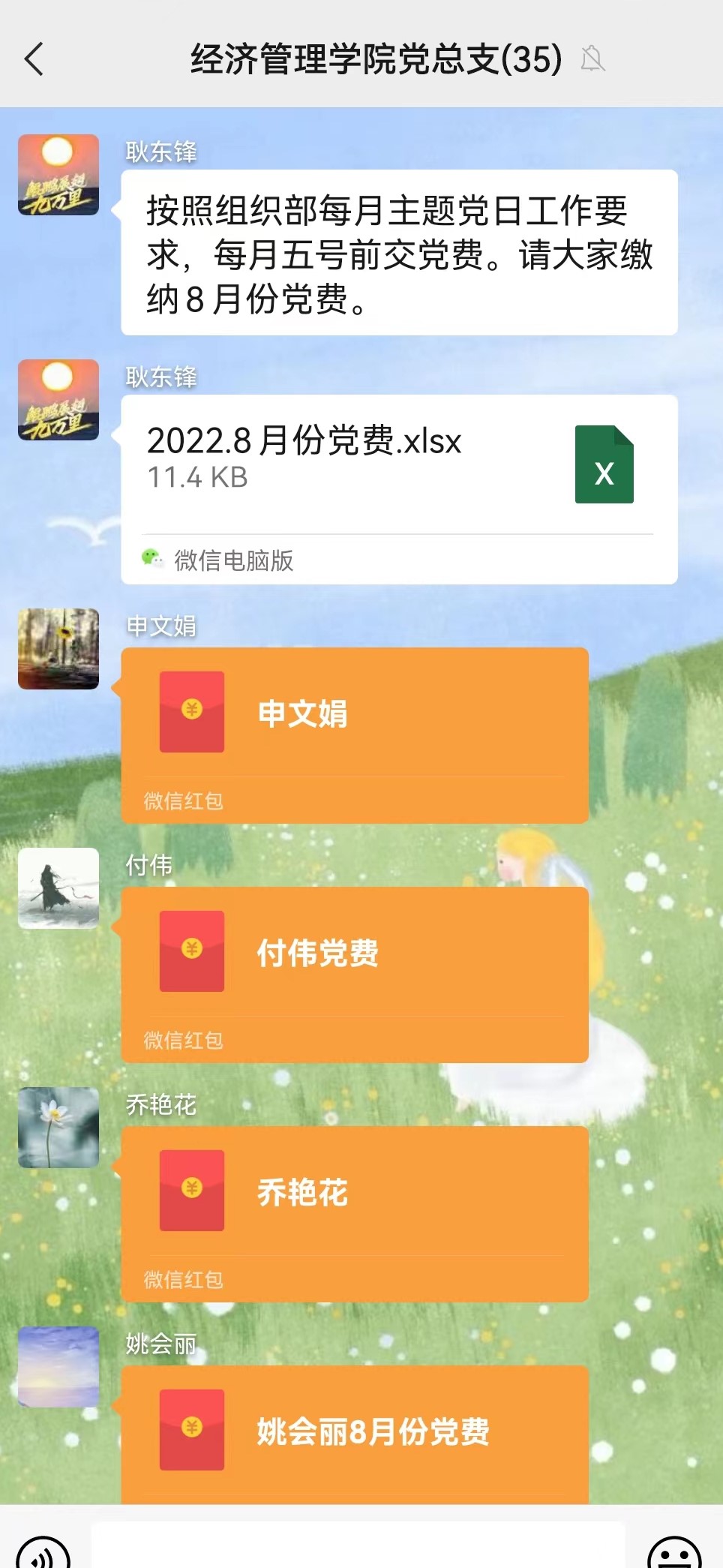Open the emoji picker
The image size is (723, 1568).
pos(673,1551)
